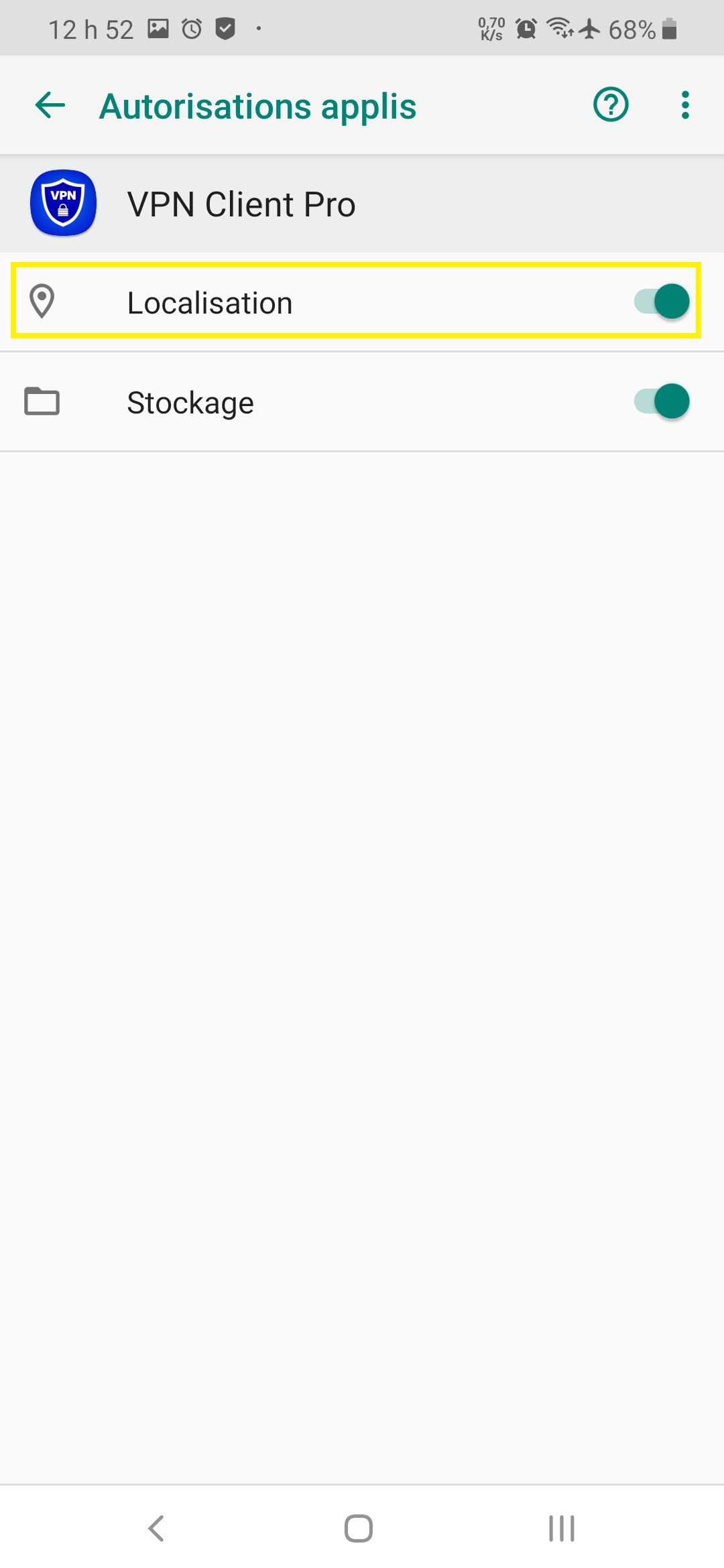This screenshot has width=724, height=1568.
Task: Tap the system home button
Action: 359,1528
